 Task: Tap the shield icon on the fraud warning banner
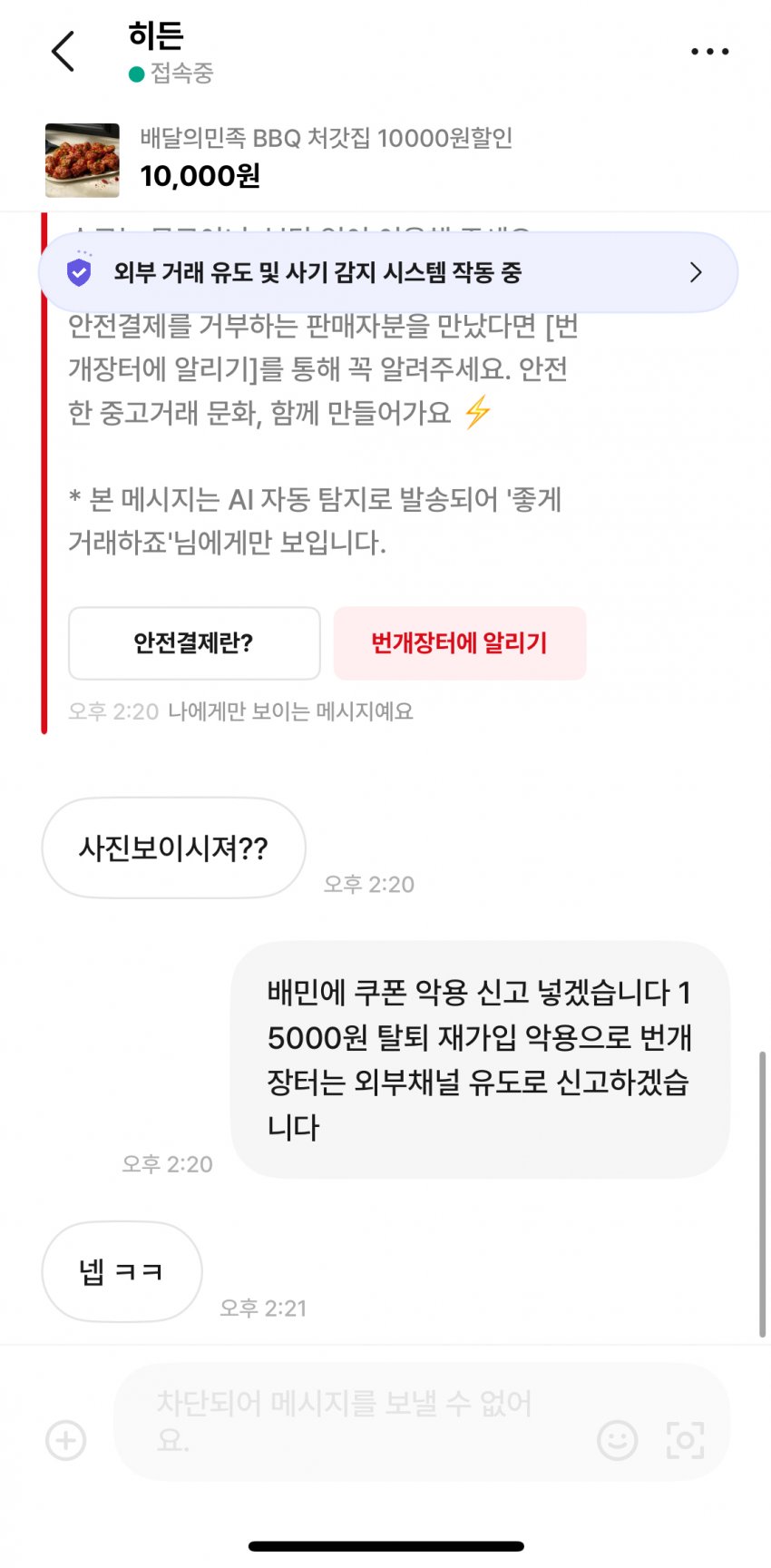click(x=81, y=271)
